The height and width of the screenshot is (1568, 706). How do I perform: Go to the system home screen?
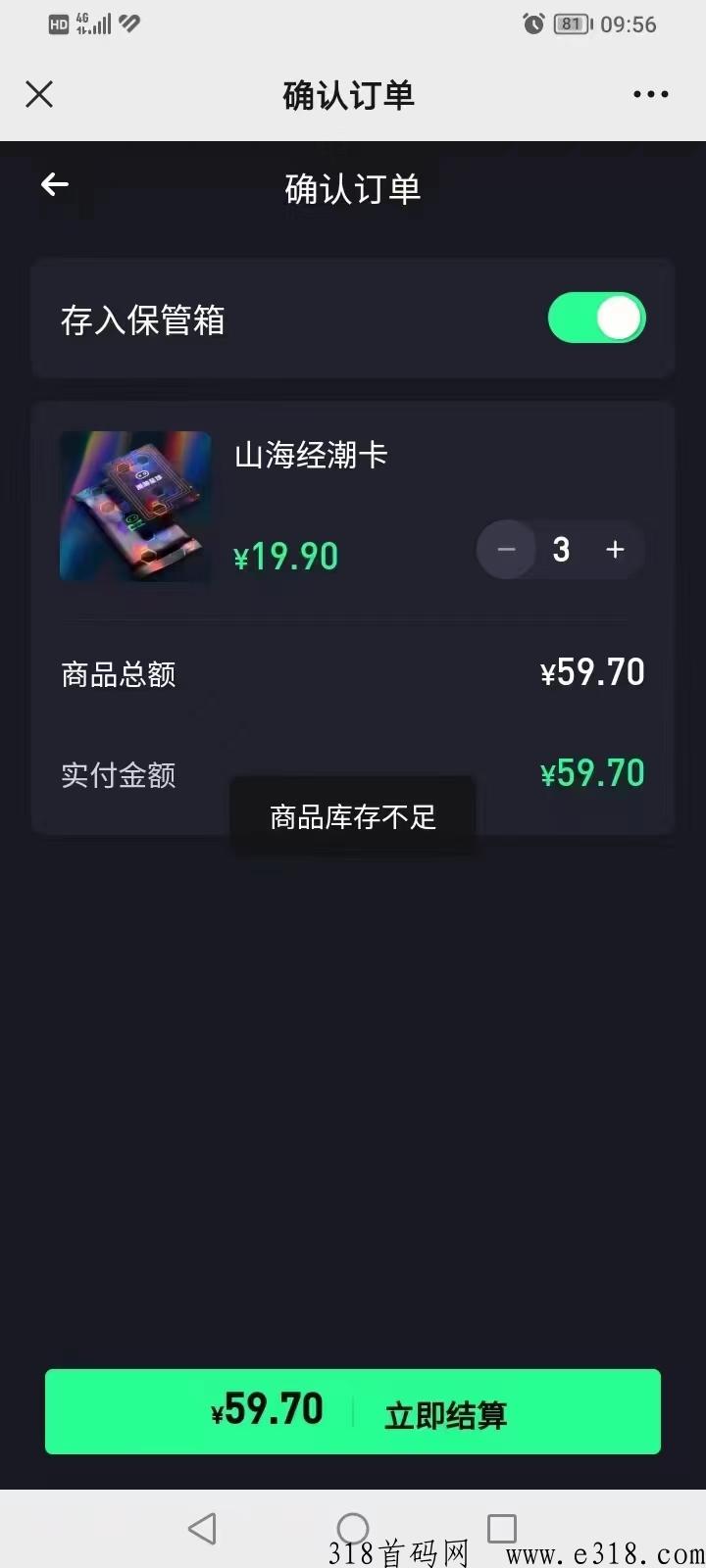pyautogui.click(x=352, y=1529)
